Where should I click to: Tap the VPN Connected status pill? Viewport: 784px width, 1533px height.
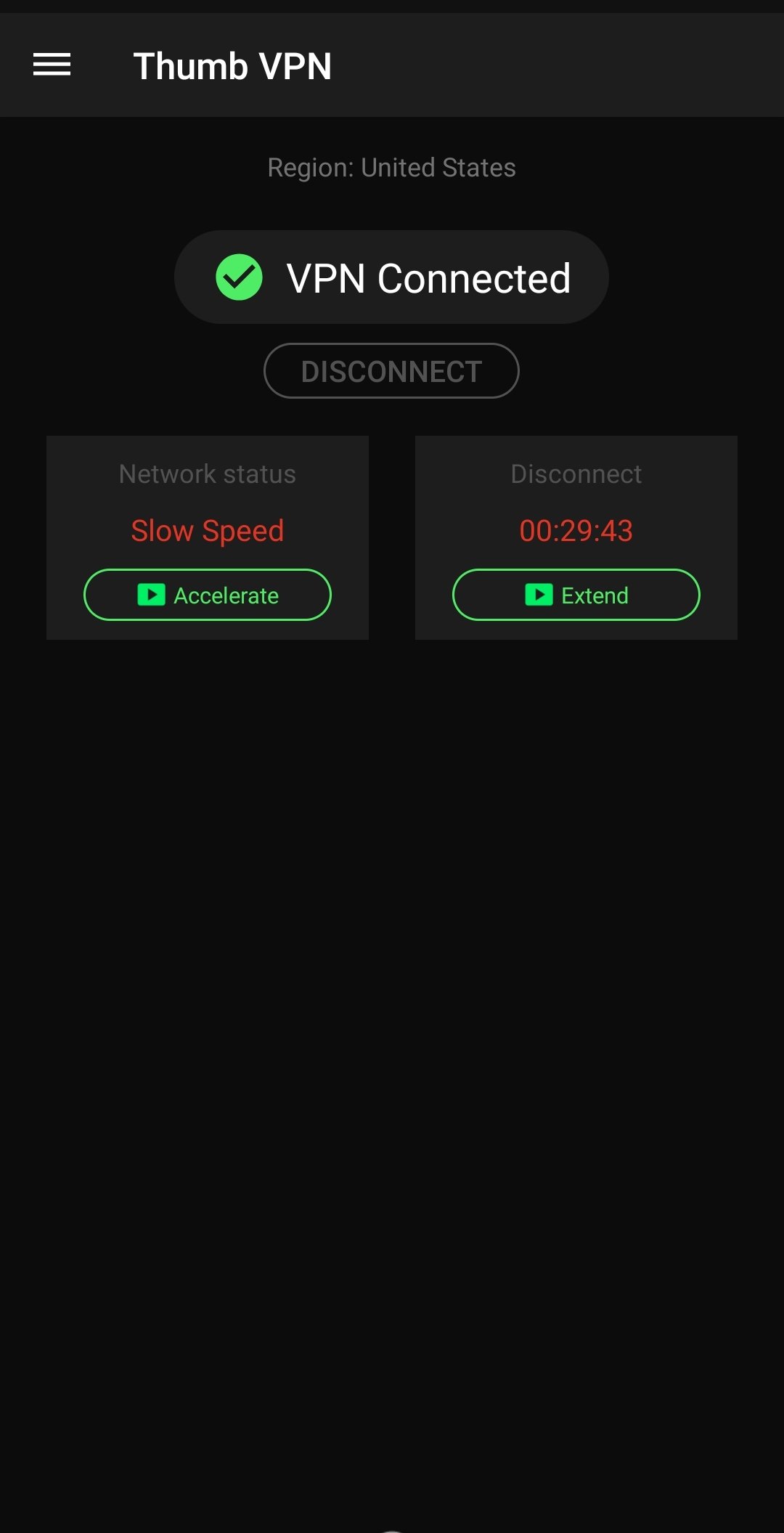point(391,277)
